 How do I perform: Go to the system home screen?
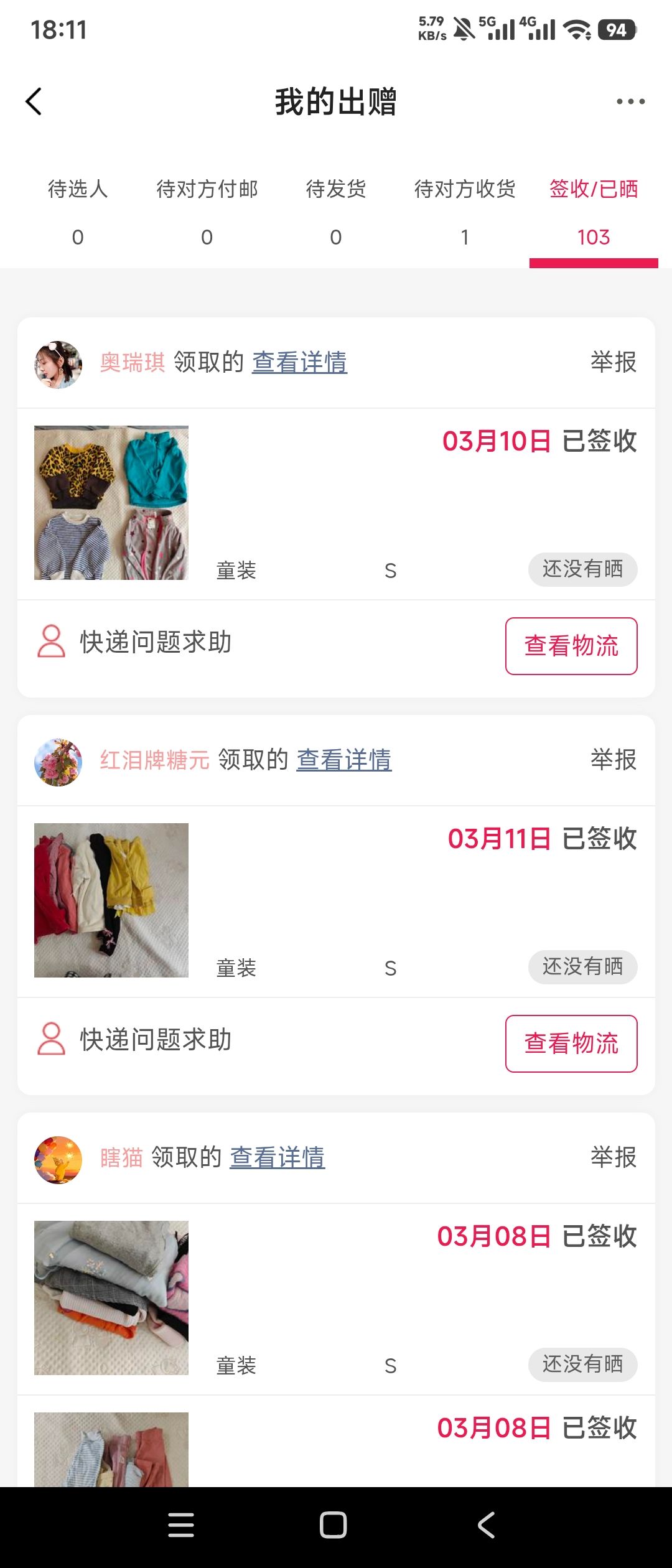tap(334, 1525)
